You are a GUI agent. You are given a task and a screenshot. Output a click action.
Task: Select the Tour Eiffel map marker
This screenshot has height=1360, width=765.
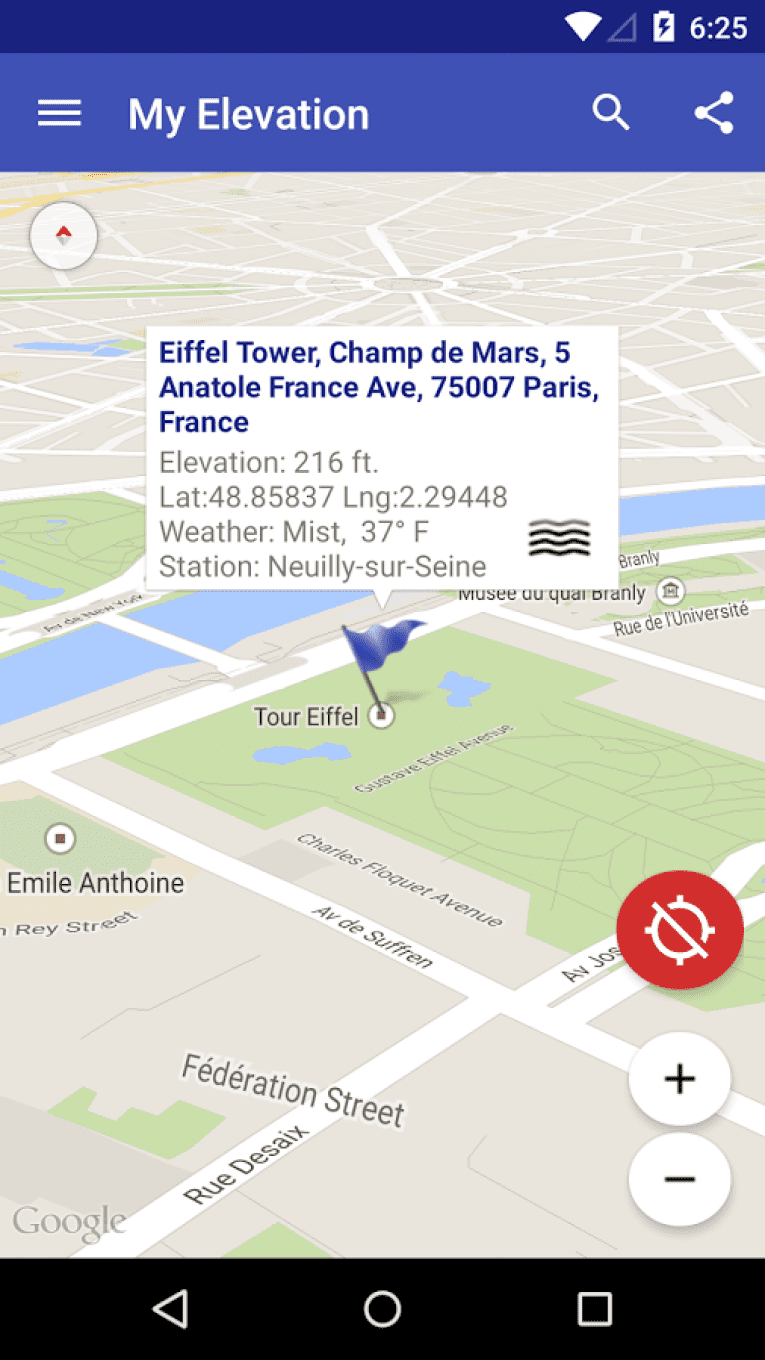click(x=383, y=715)
